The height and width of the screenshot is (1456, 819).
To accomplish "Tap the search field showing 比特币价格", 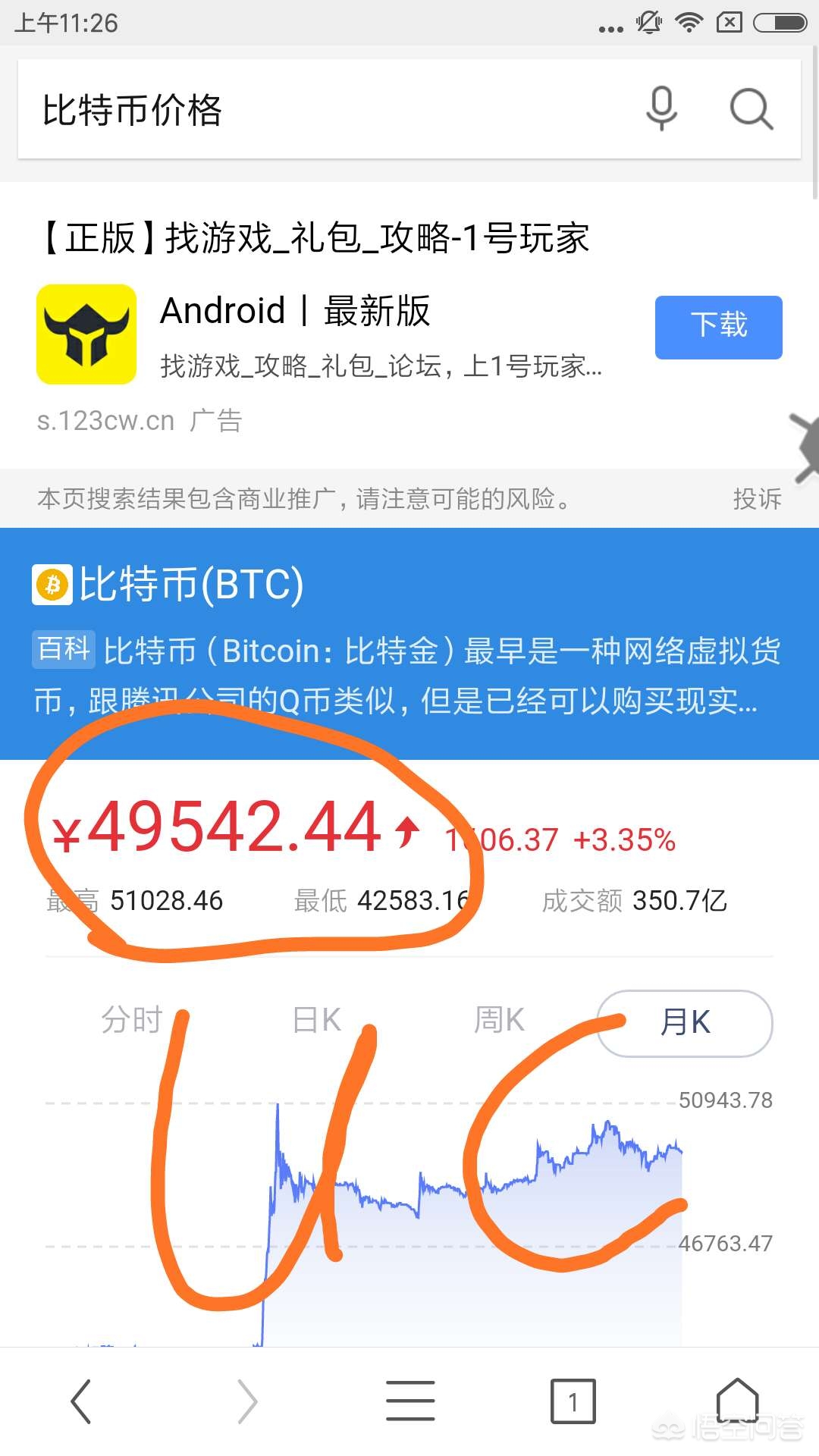I will point(303,110).
